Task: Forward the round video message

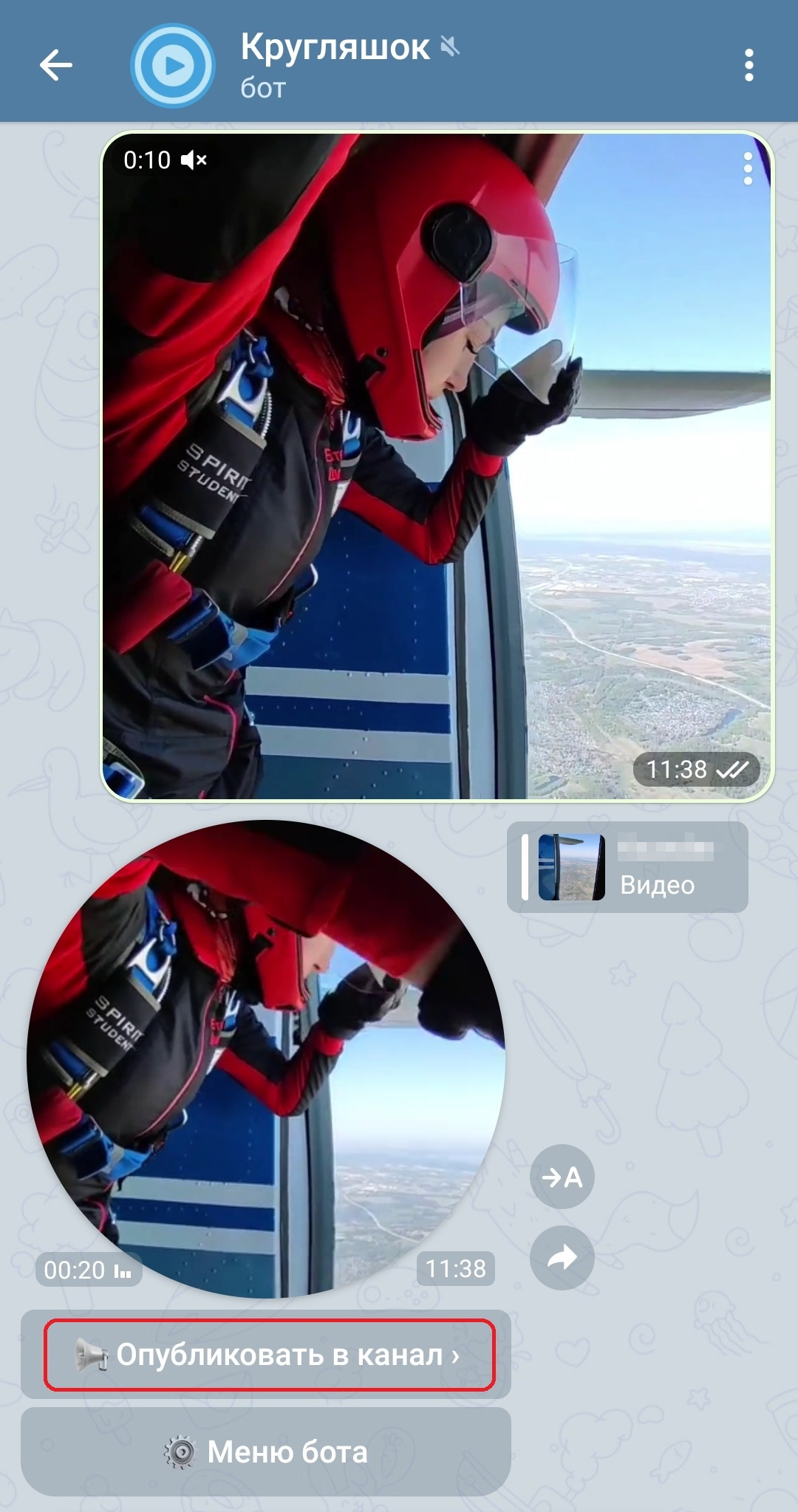Action: coord(562,1258)
